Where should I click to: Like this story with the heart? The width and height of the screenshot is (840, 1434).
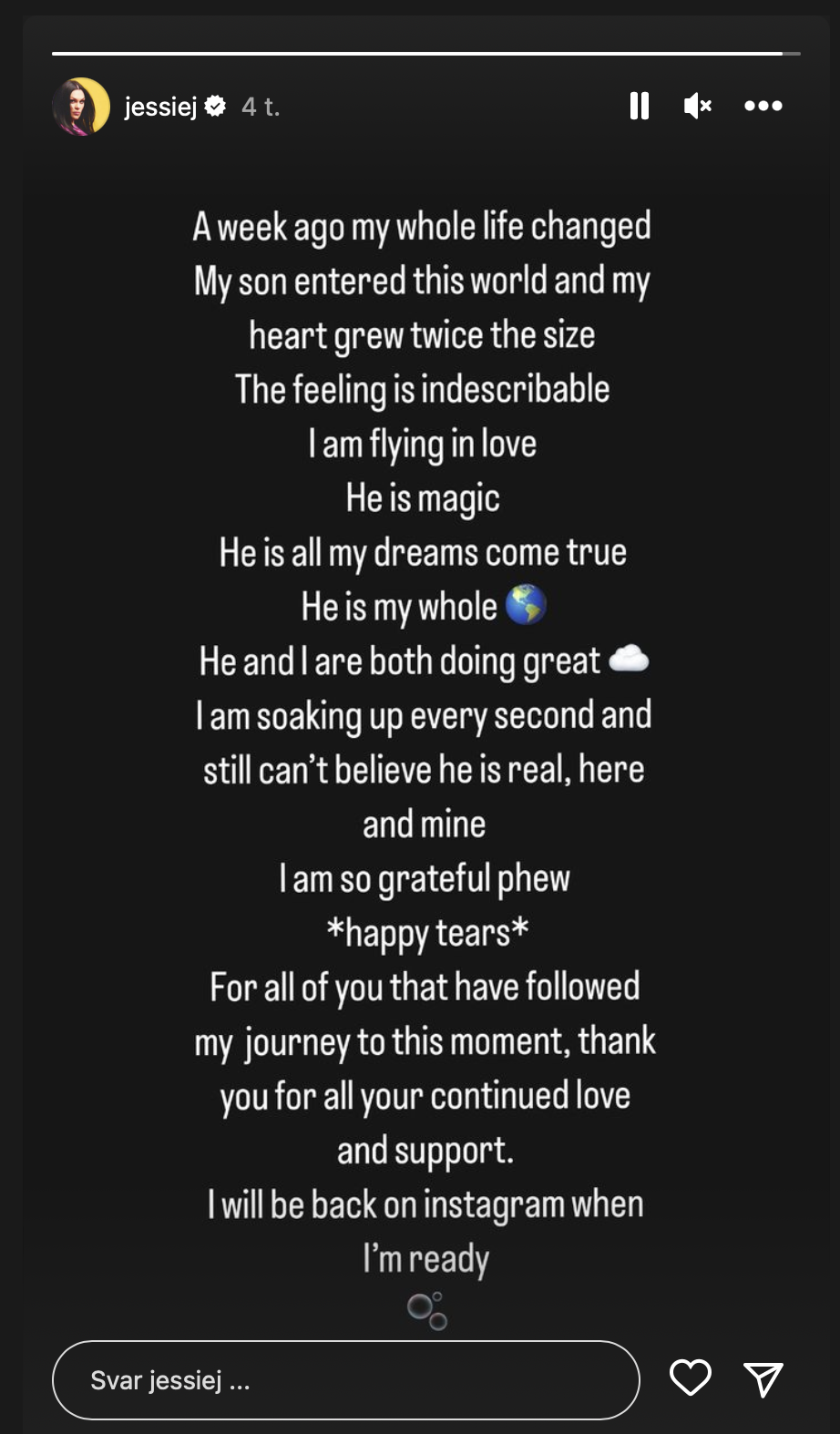691,1378
